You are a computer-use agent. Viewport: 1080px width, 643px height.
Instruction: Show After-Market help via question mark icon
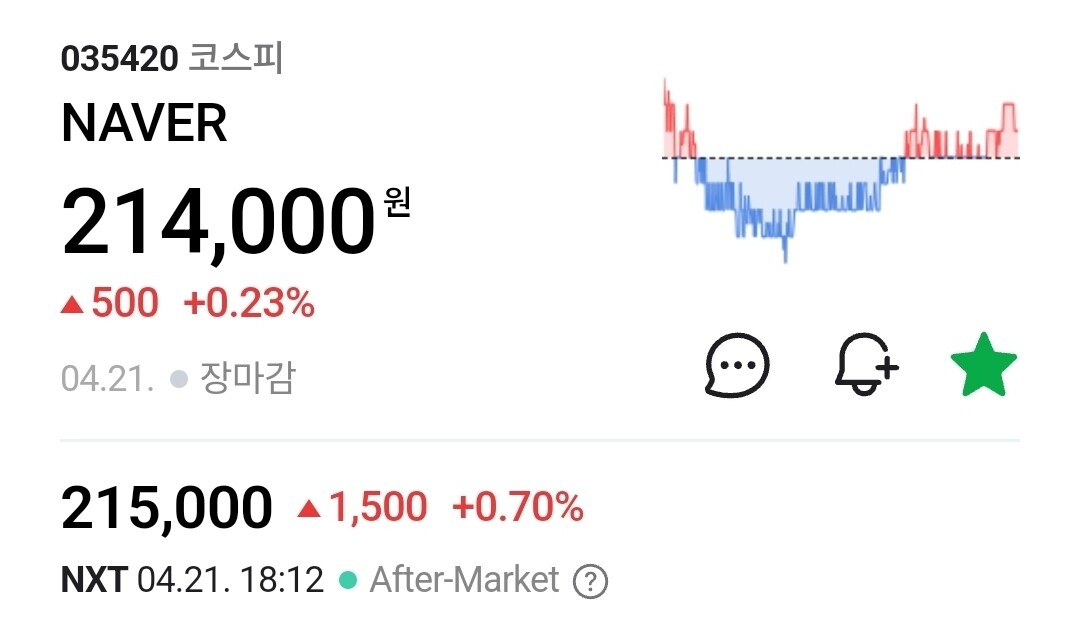point(590,582)
